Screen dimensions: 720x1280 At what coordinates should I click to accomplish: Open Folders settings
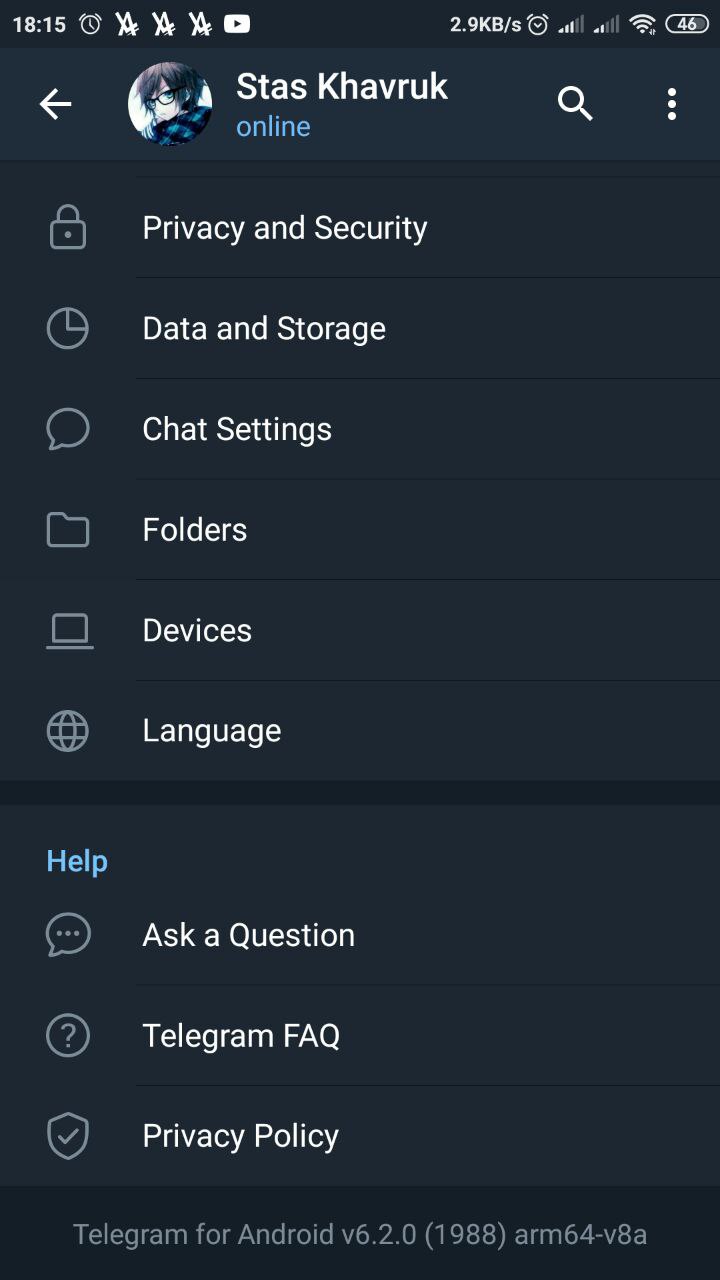coord(360,530)
